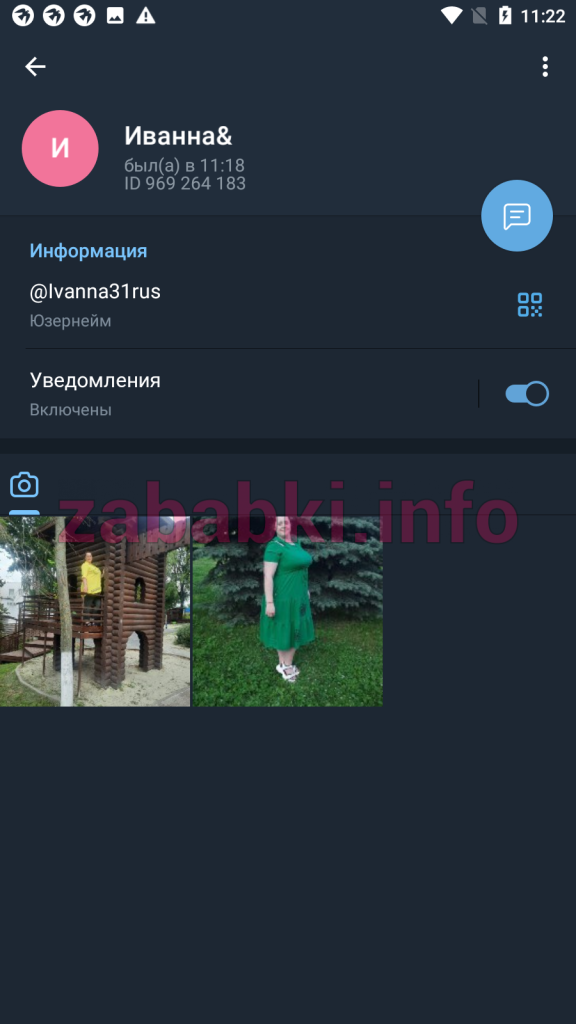The image size is (576, 1024).
Task: Start a chat via the message button
Action: point(517,216)
